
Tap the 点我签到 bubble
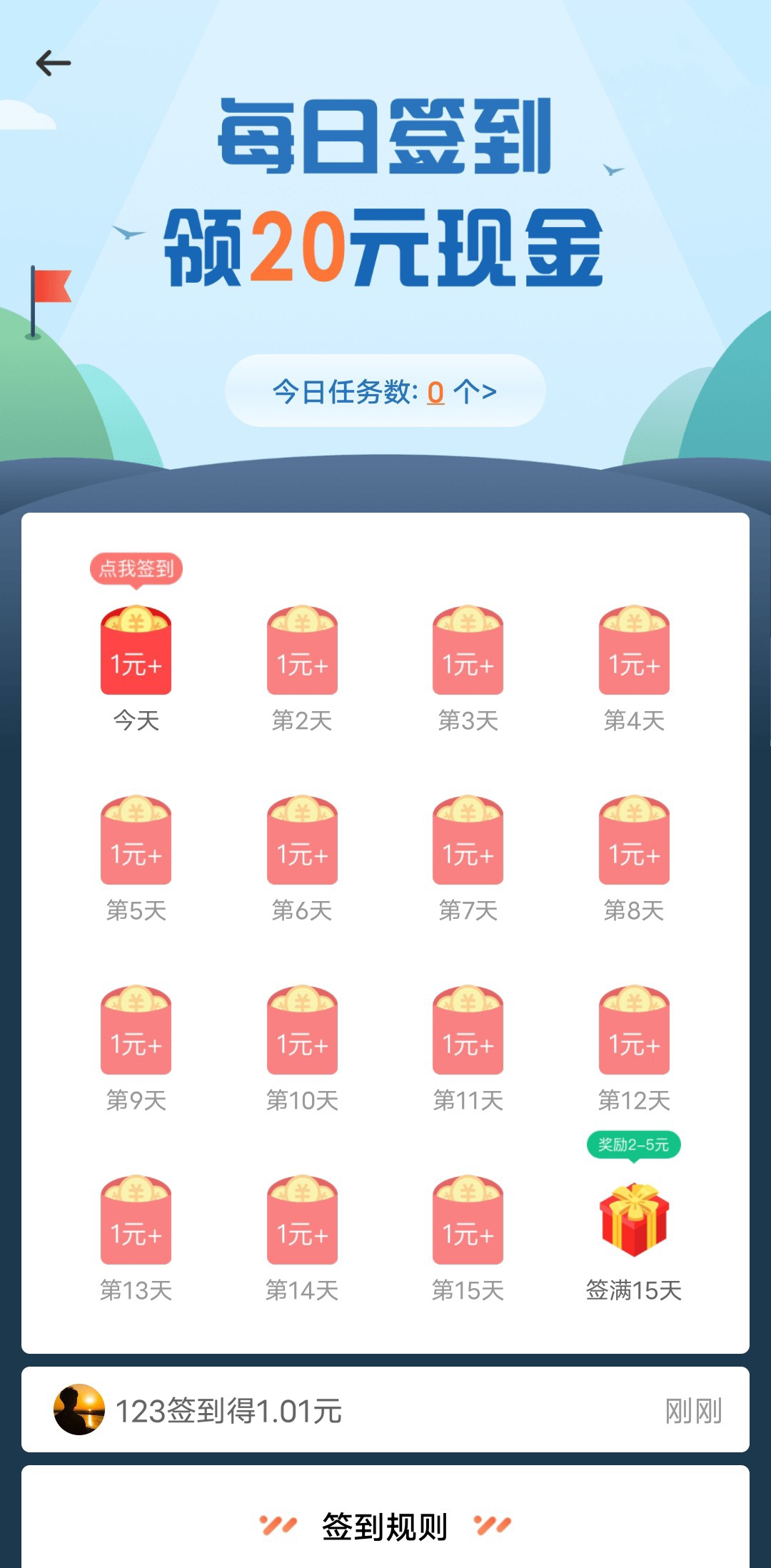tap(136, 569)
